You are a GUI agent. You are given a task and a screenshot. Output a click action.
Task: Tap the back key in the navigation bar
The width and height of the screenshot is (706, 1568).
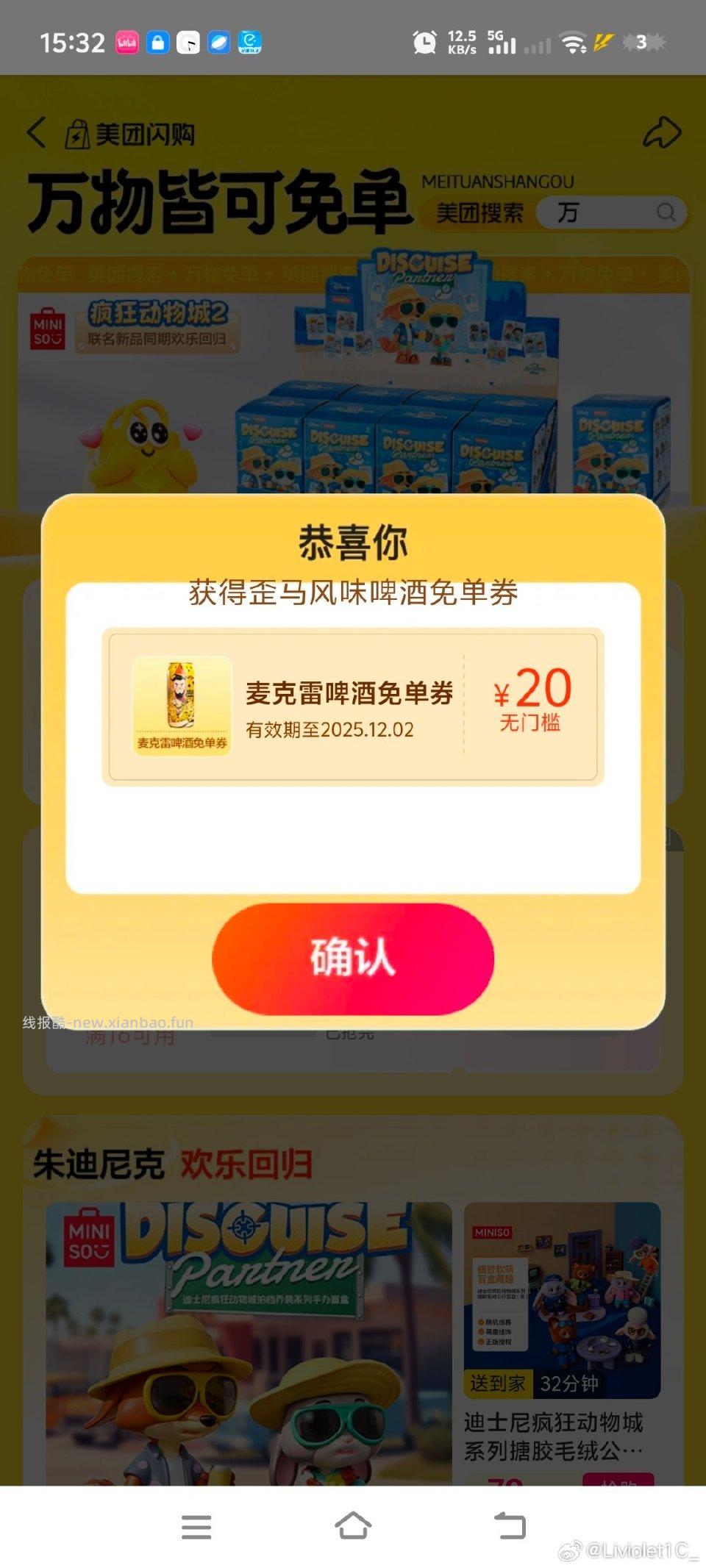tap(510, 1528)
